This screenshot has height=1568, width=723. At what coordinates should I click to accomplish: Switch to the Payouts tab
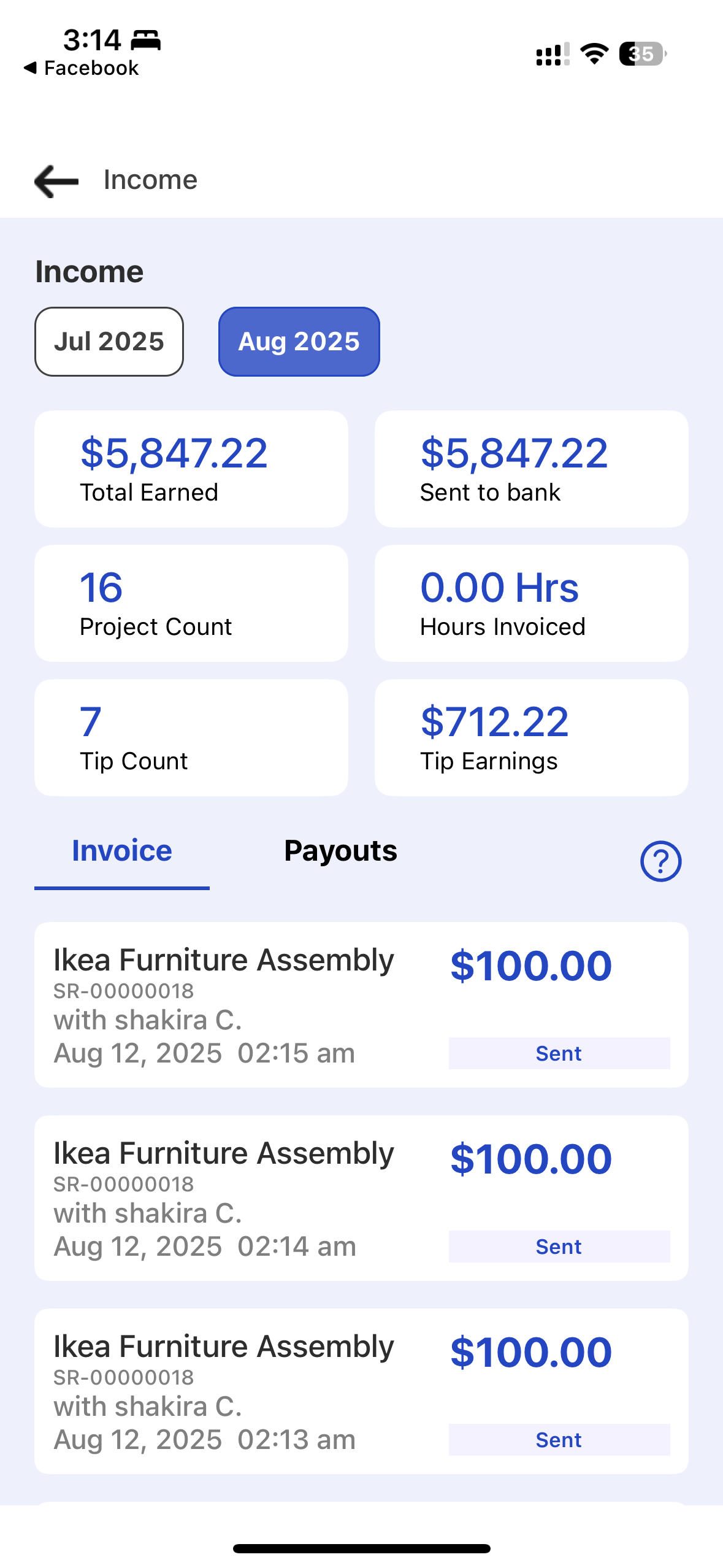click(340, 851)
